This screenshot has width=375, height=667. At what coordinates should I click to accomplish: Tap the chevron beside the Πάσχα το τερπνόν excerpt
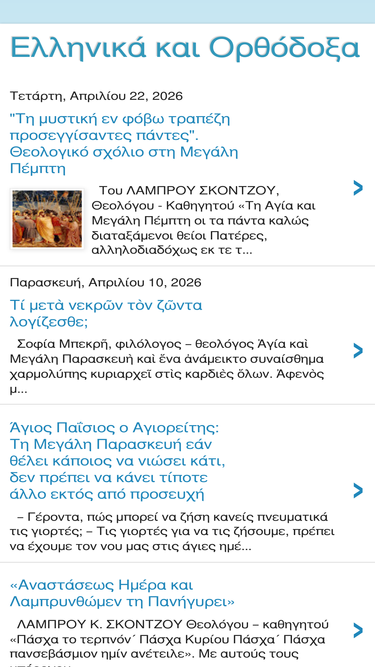coord(358,630)
